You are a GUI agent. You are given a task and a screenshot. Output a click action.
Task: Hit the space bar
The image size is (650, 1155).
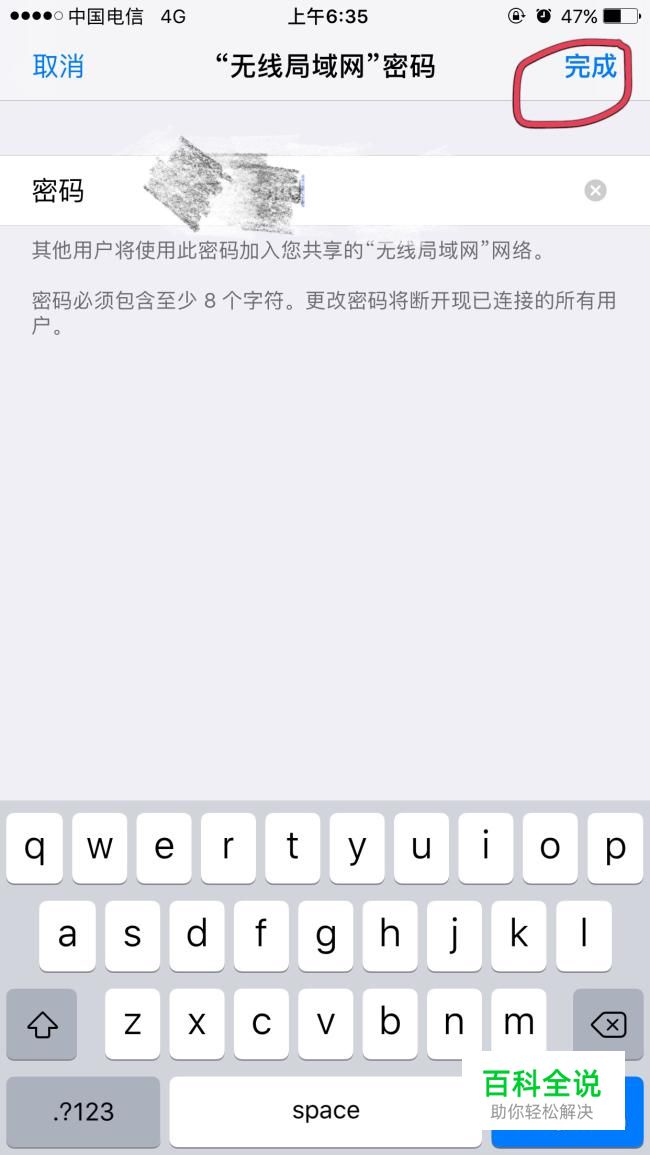pos(325,1112)
